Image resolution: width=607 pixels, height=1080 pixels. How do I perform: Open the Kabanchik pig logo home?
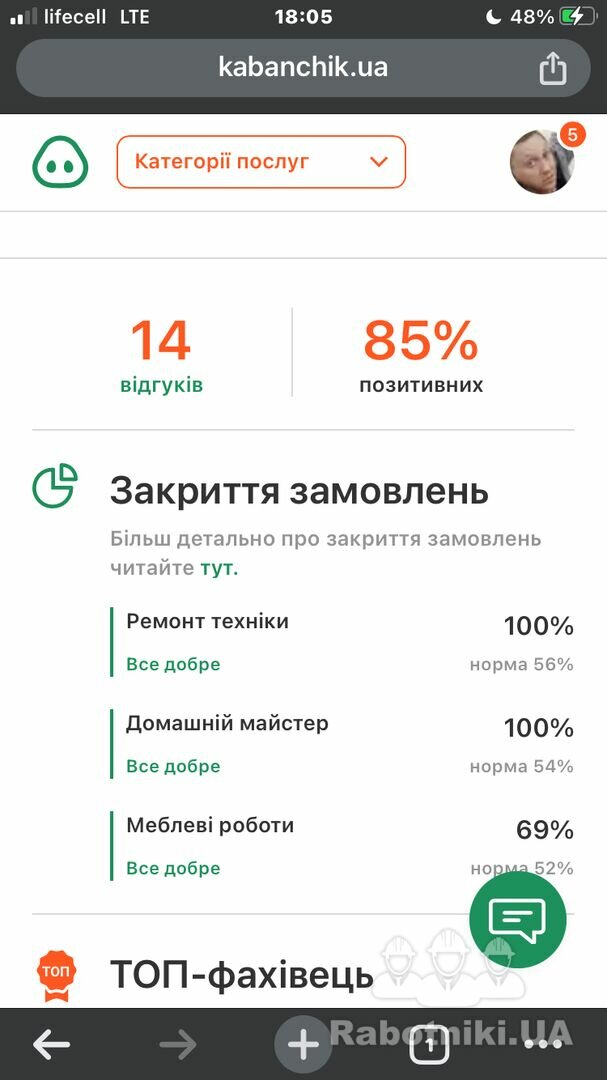[x=61, y=162]
